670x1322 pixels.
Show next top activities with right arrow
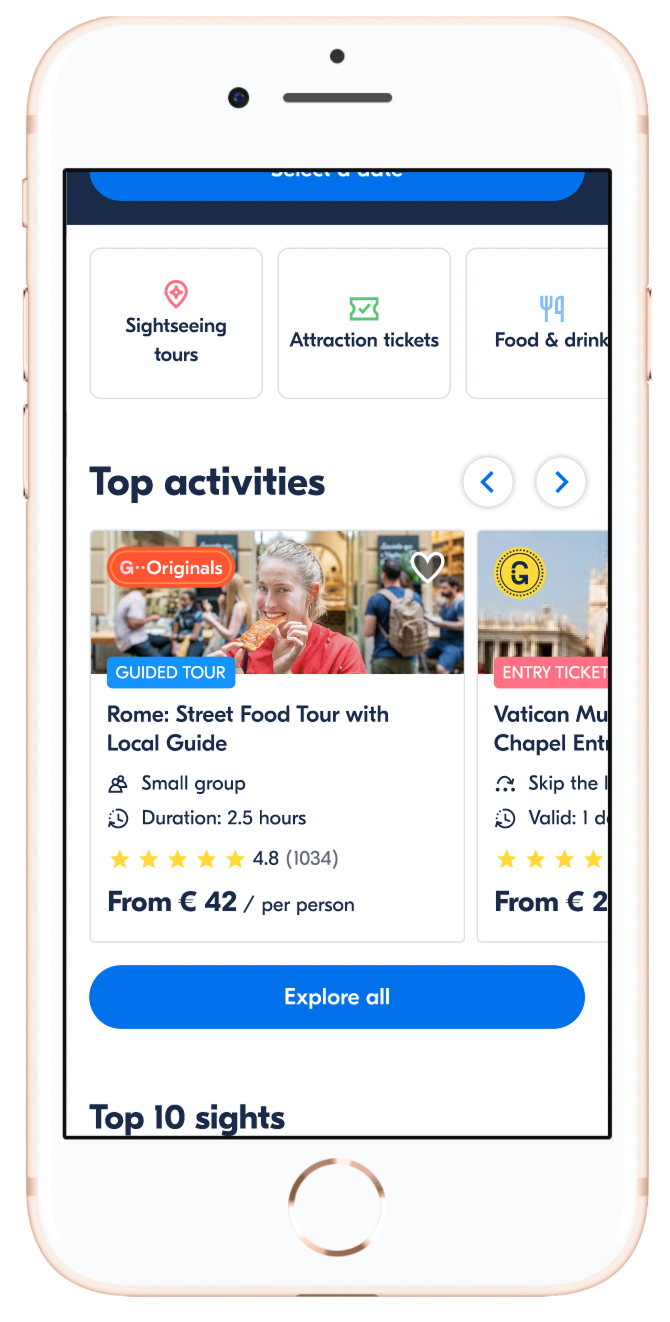[x=561, y=483]
